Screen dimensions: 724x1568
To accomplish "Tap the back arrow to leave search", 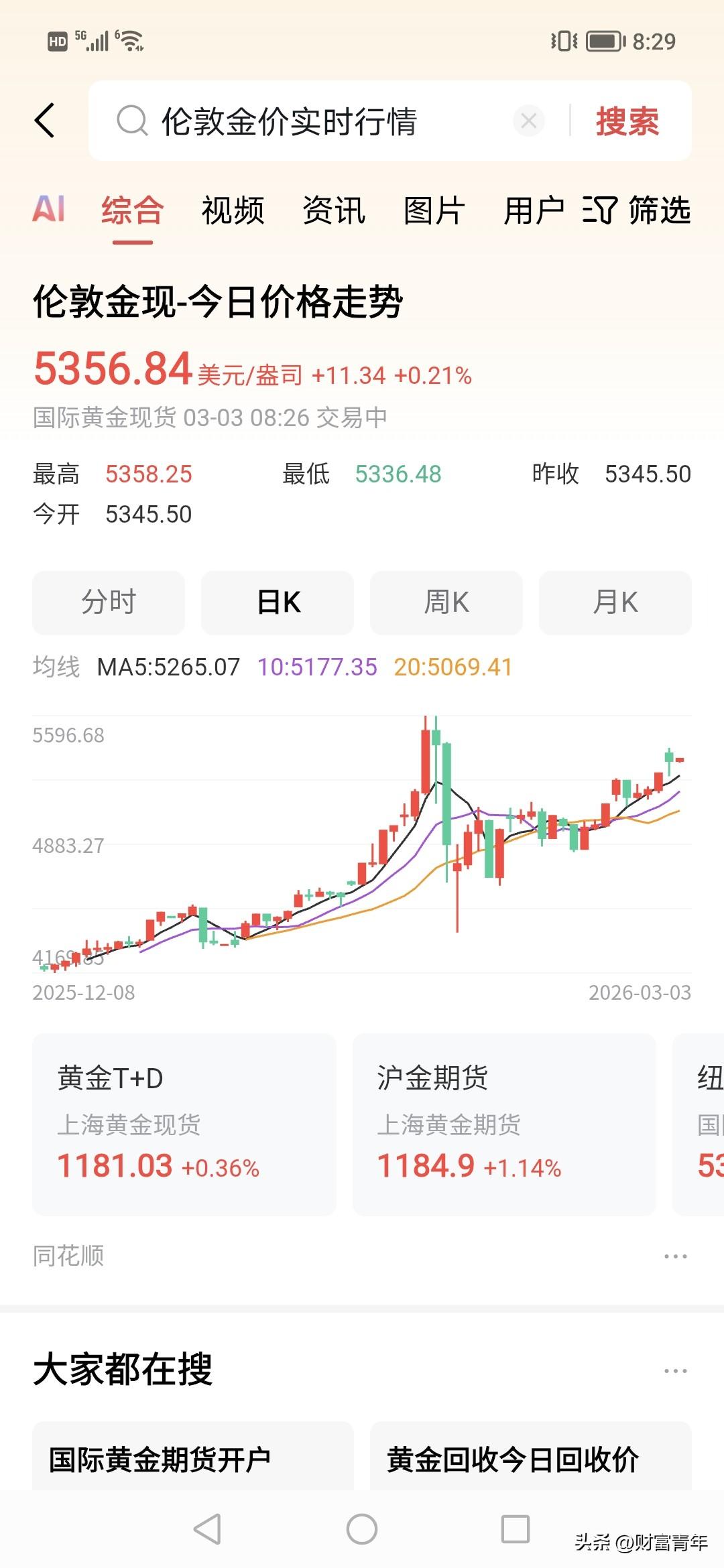I will point(46,122).
